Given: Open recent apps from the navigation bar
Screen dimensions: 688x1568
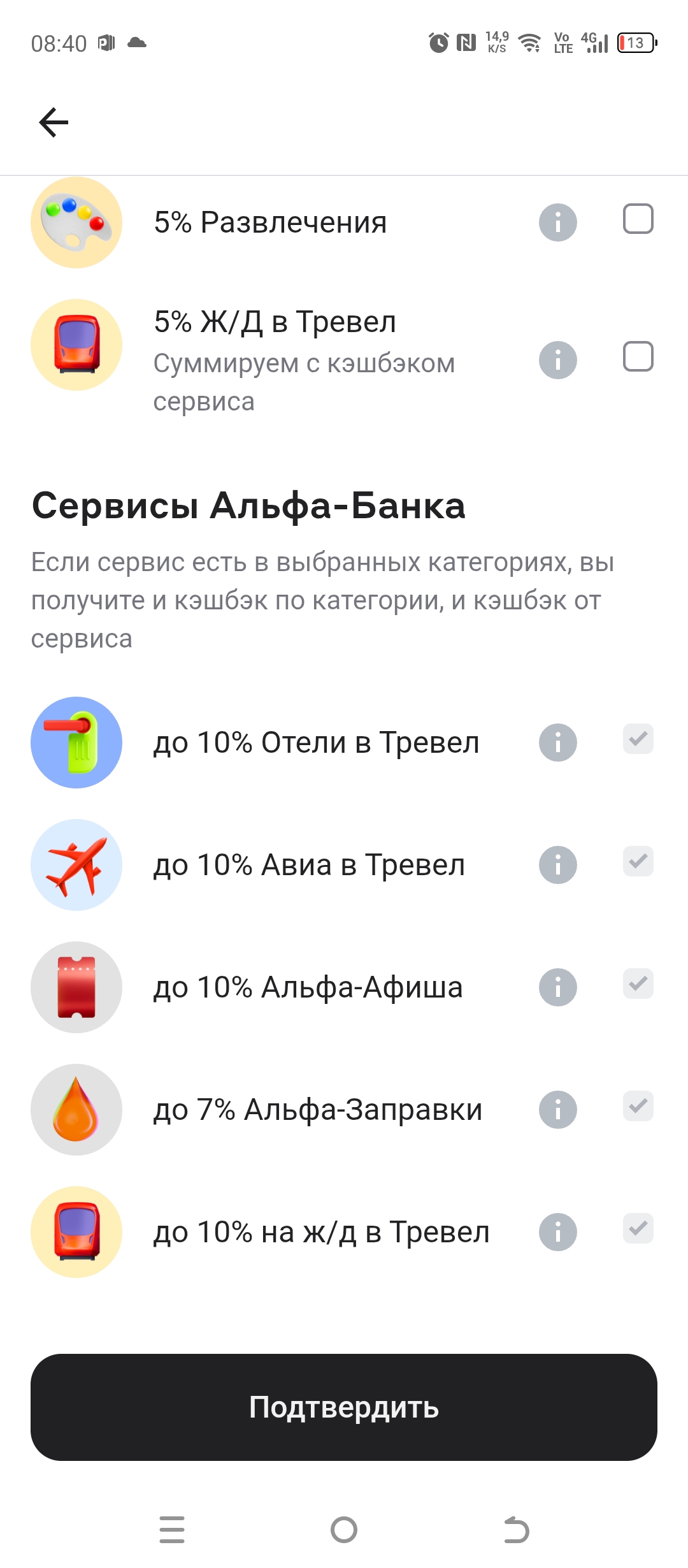Looking at the screenshot, I should pyautogui.click(x=172, y=1530).
